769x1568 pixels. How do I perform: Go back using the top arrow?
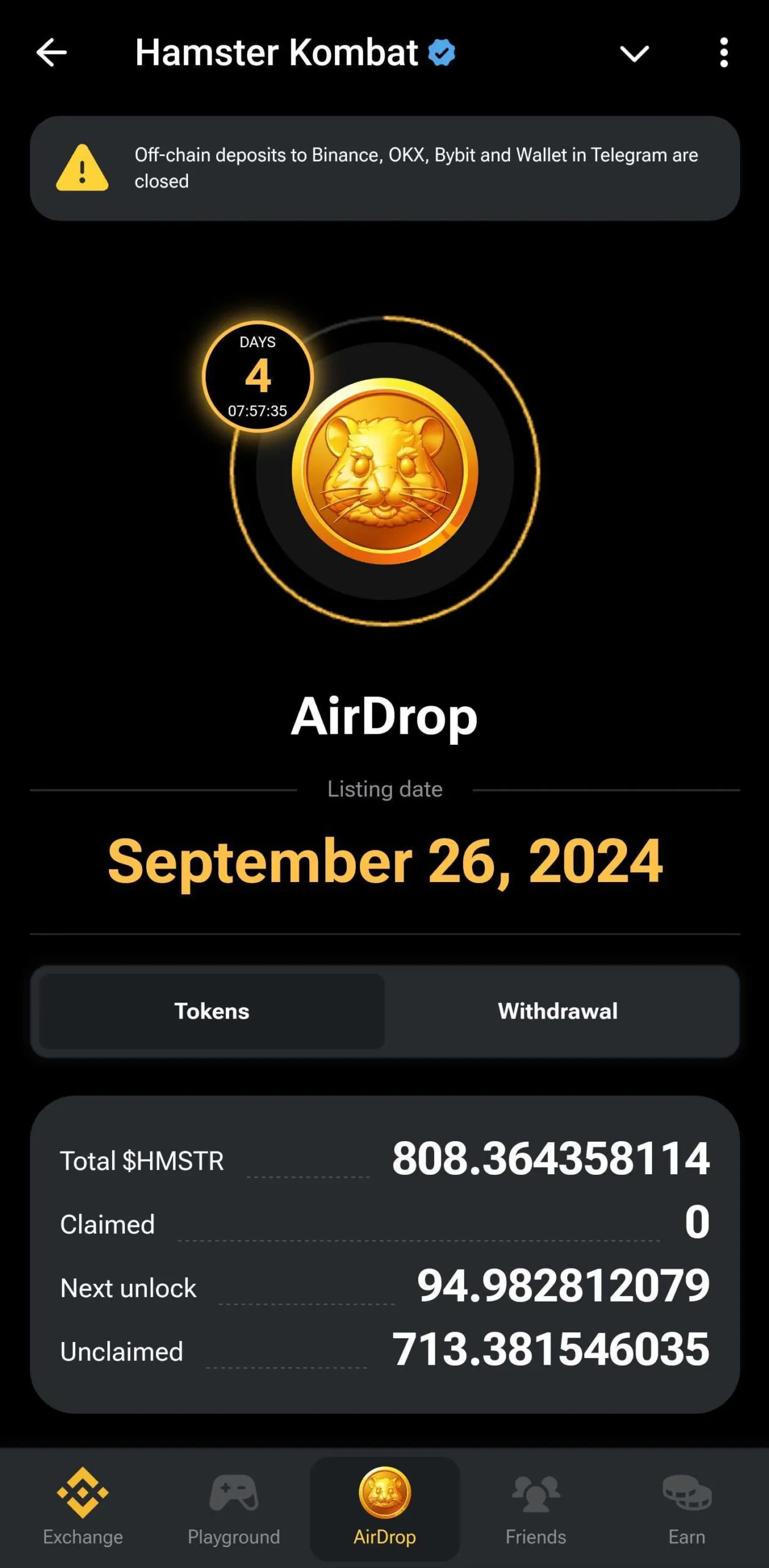pos(51,53)
